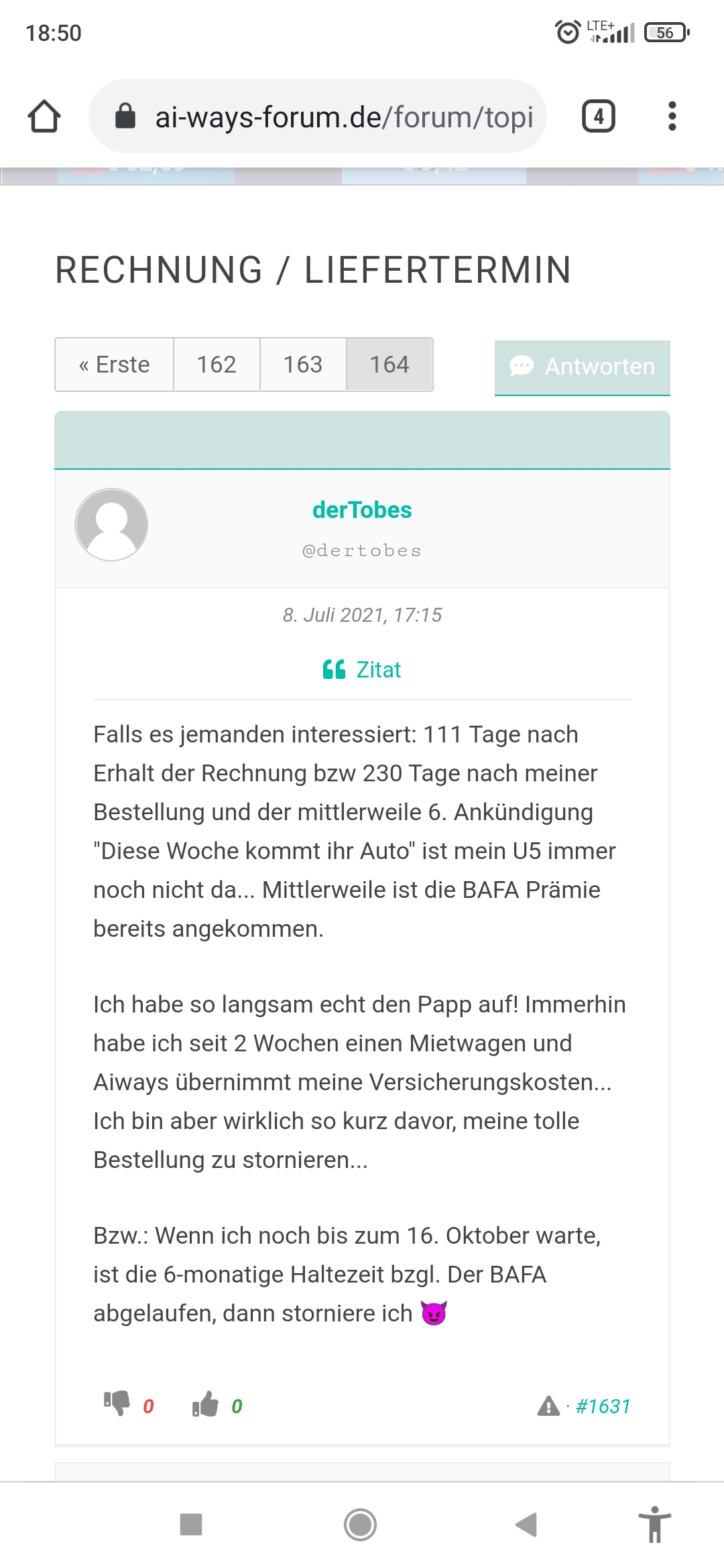Open the tab switcher showing 4 tabs
The image size is (724, 1568).
tap(598, 117)
